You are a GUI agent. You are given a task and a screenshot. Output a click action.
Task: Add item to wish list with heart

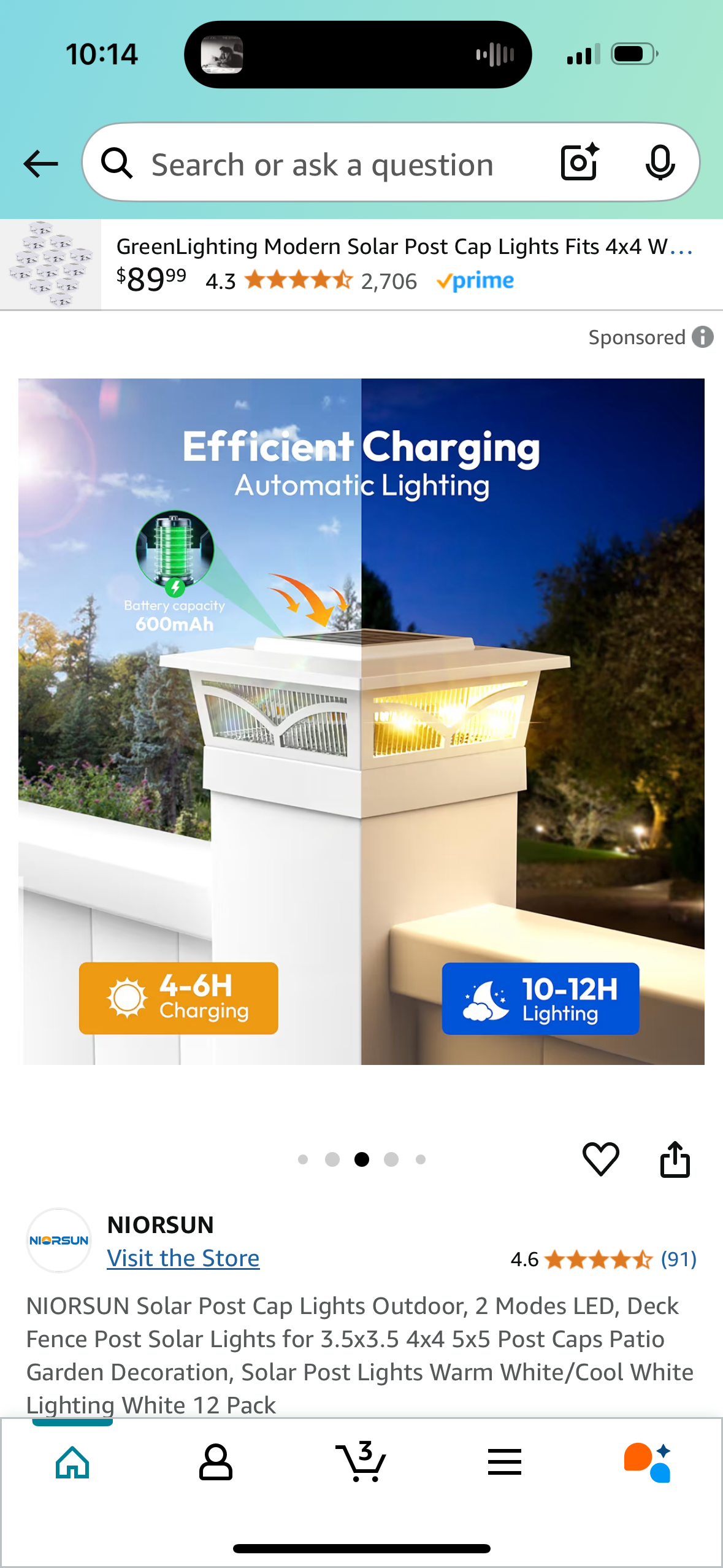point(600,1159)
